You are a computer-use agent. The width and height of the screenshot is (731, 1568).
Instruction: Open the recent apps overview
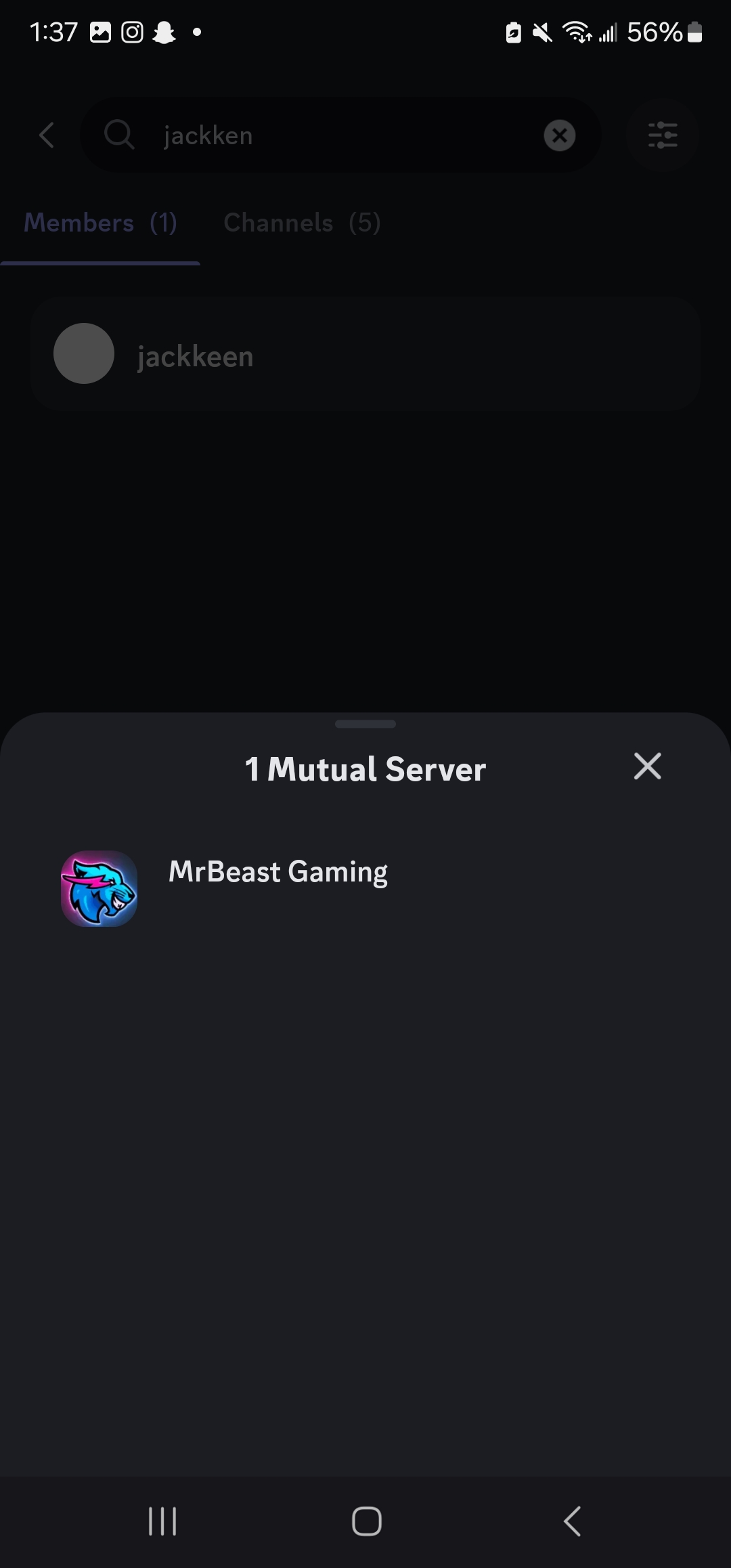click(x=162, y=1521)
